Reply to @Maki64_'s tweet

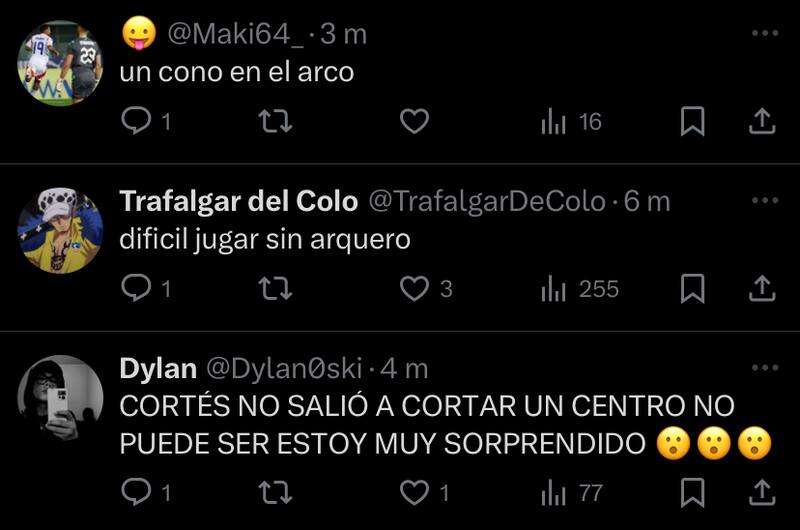[135, 122]
